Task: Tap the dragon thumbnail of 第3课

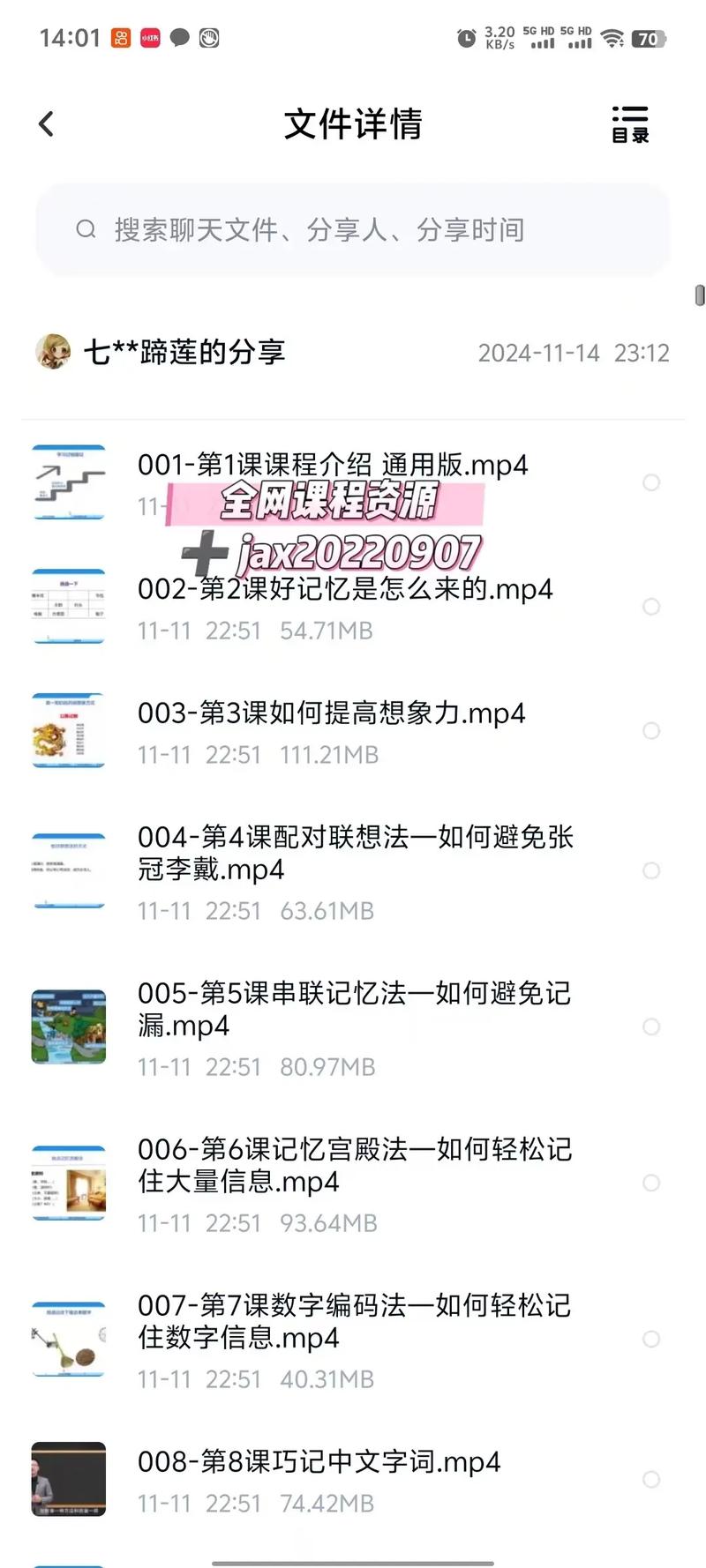Action: point(68,731)
